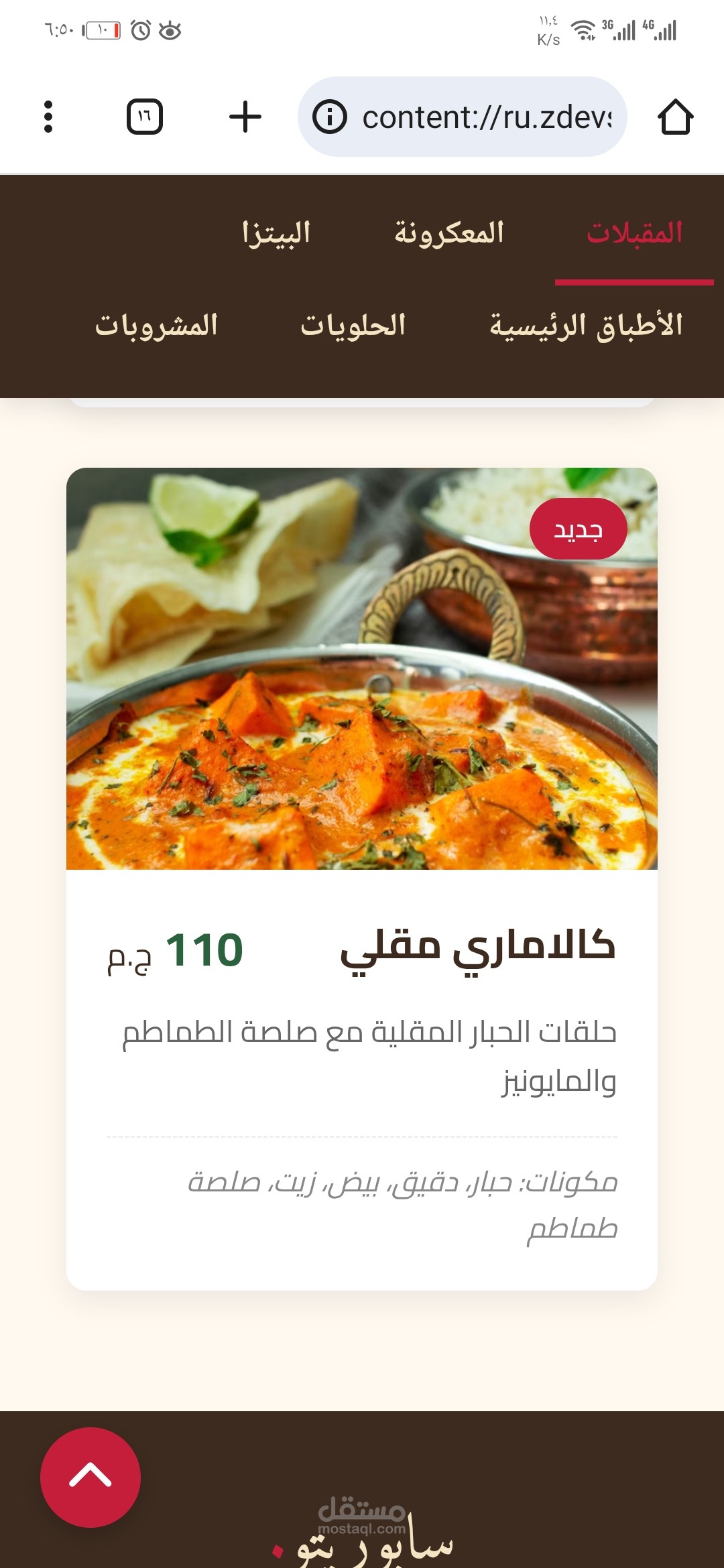
Task: Open the tab switcher showing open tabs
Action: tap(145, 117)
